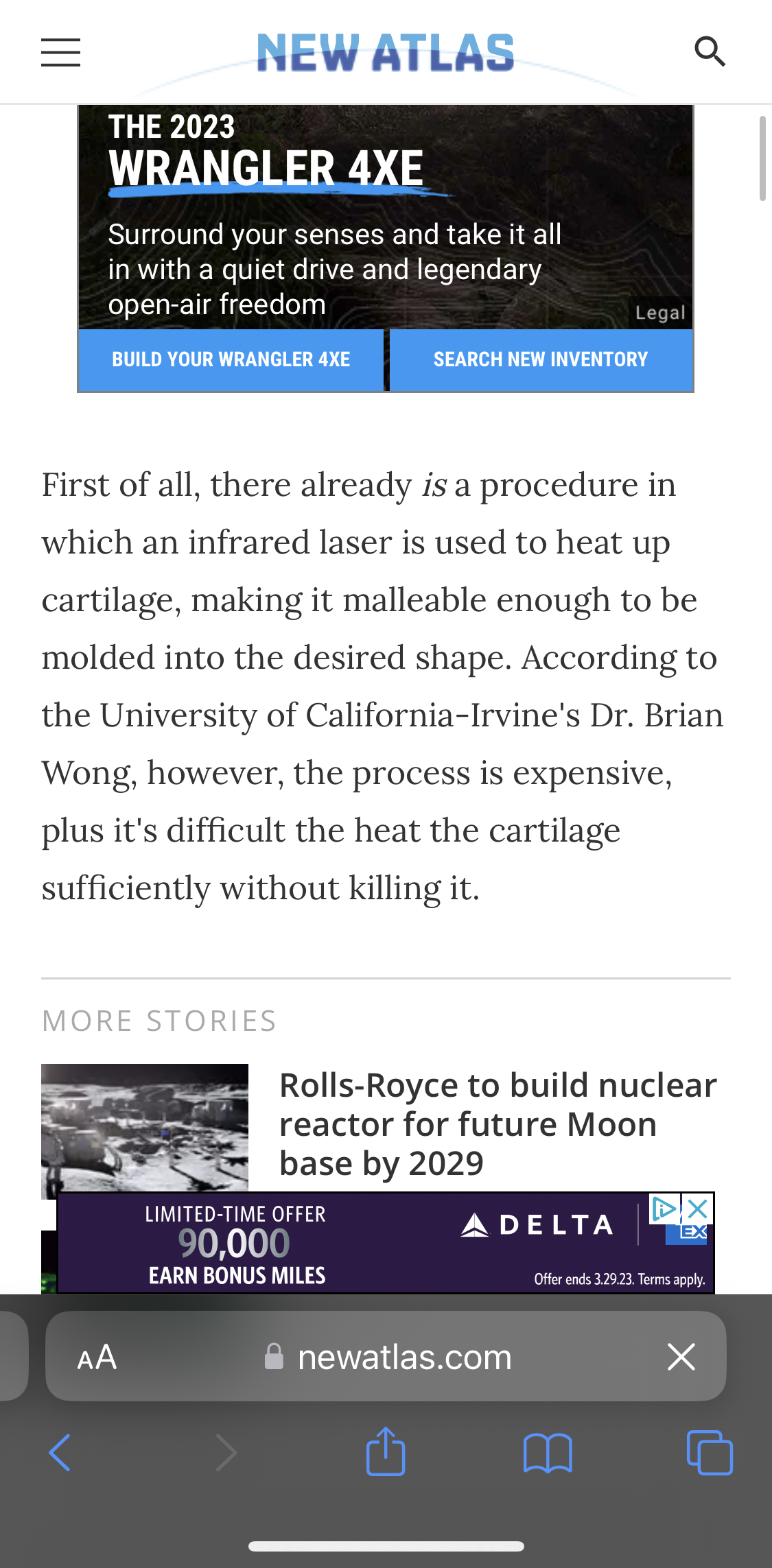
Task: Open the AdChoices info icon
Action: click(664, 1208)
